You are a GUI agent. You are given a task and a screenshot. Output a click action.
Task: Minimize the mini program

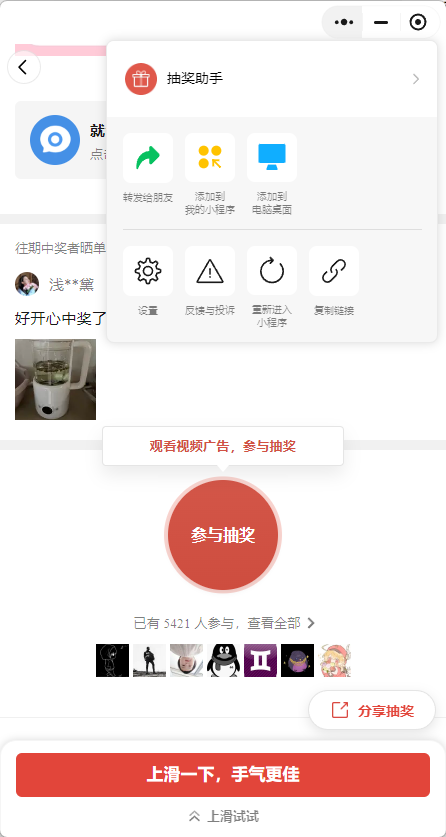(x=381, y=22)
